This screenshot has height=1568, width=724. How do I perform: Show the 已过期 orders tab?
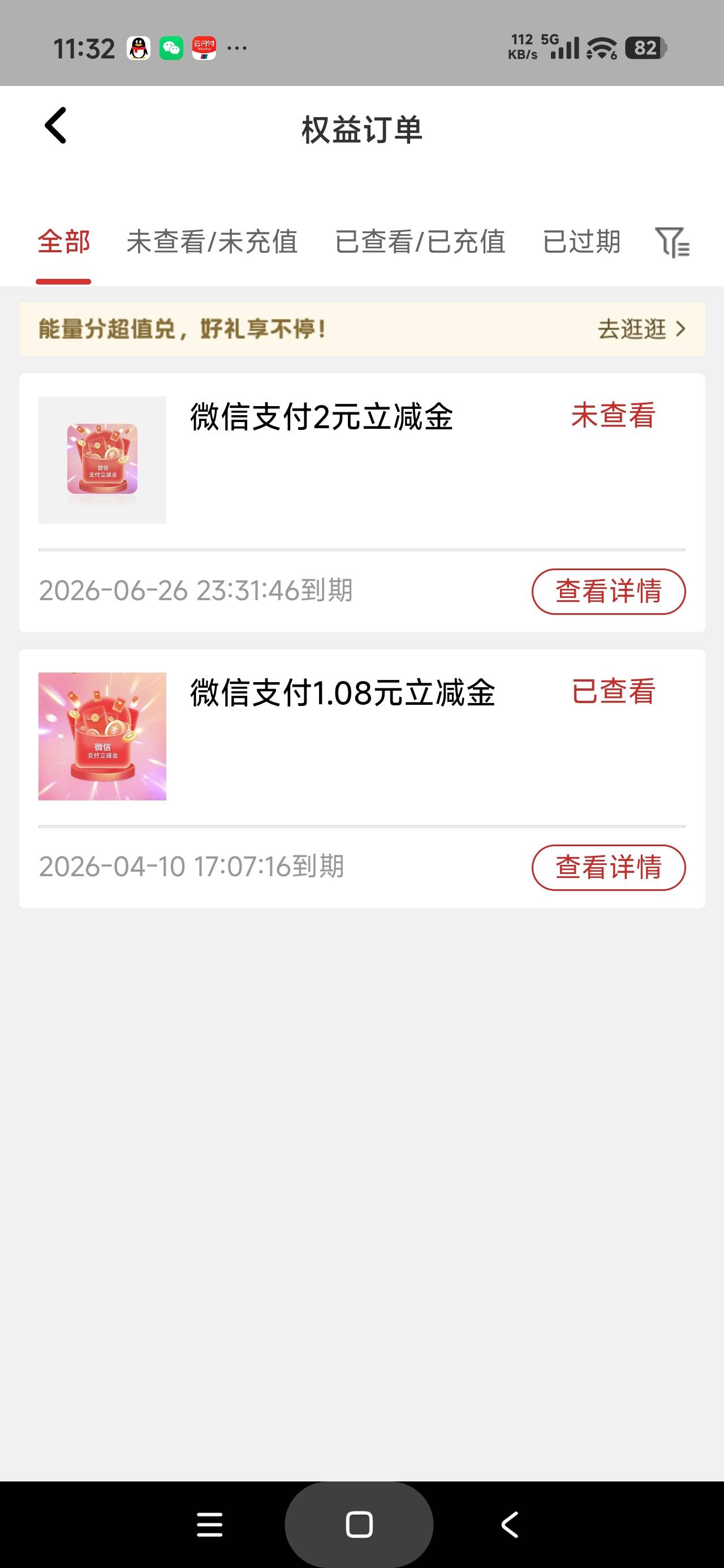click(581, 242)
